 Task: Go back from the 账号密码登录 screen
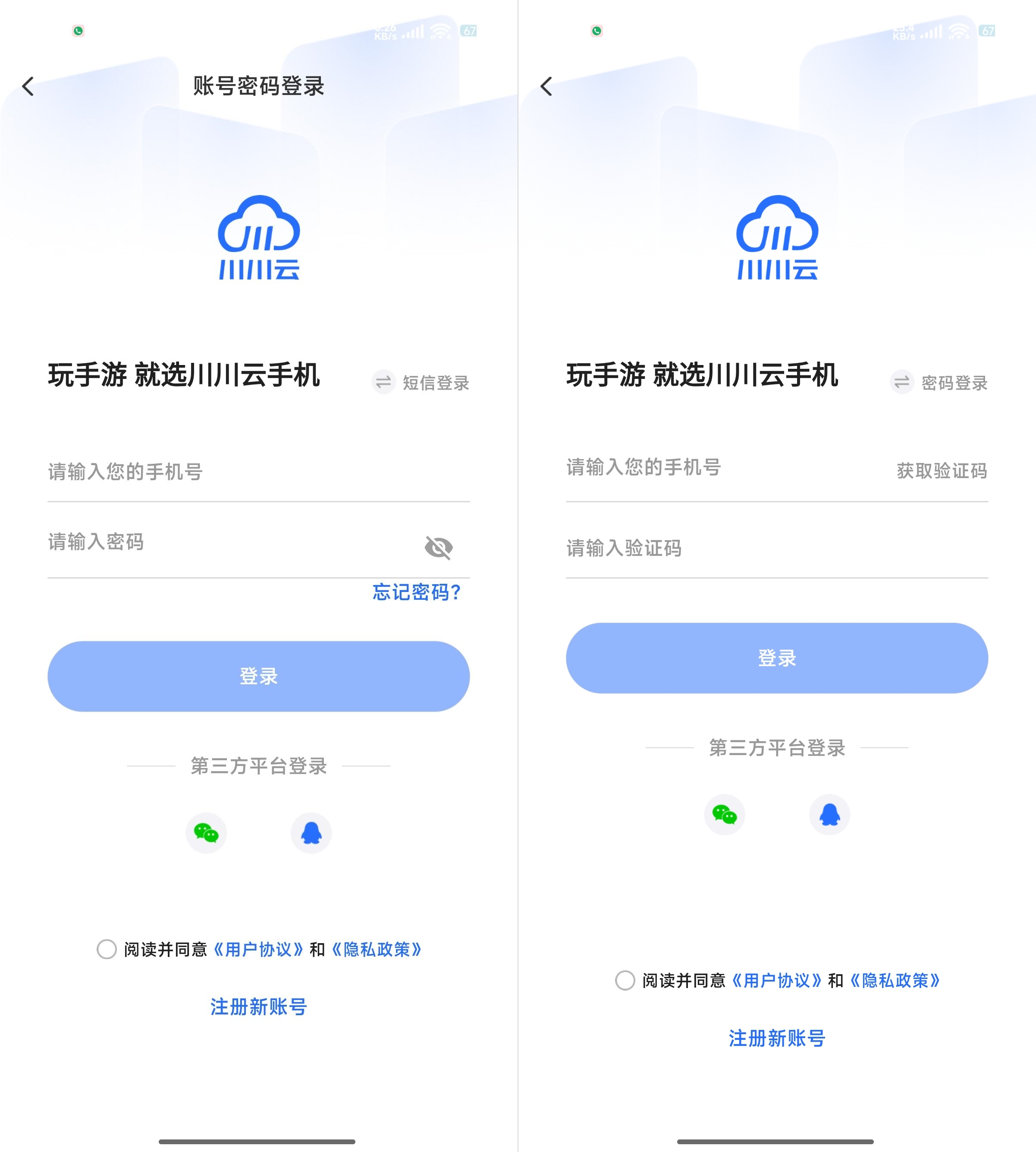coord(28,87)
